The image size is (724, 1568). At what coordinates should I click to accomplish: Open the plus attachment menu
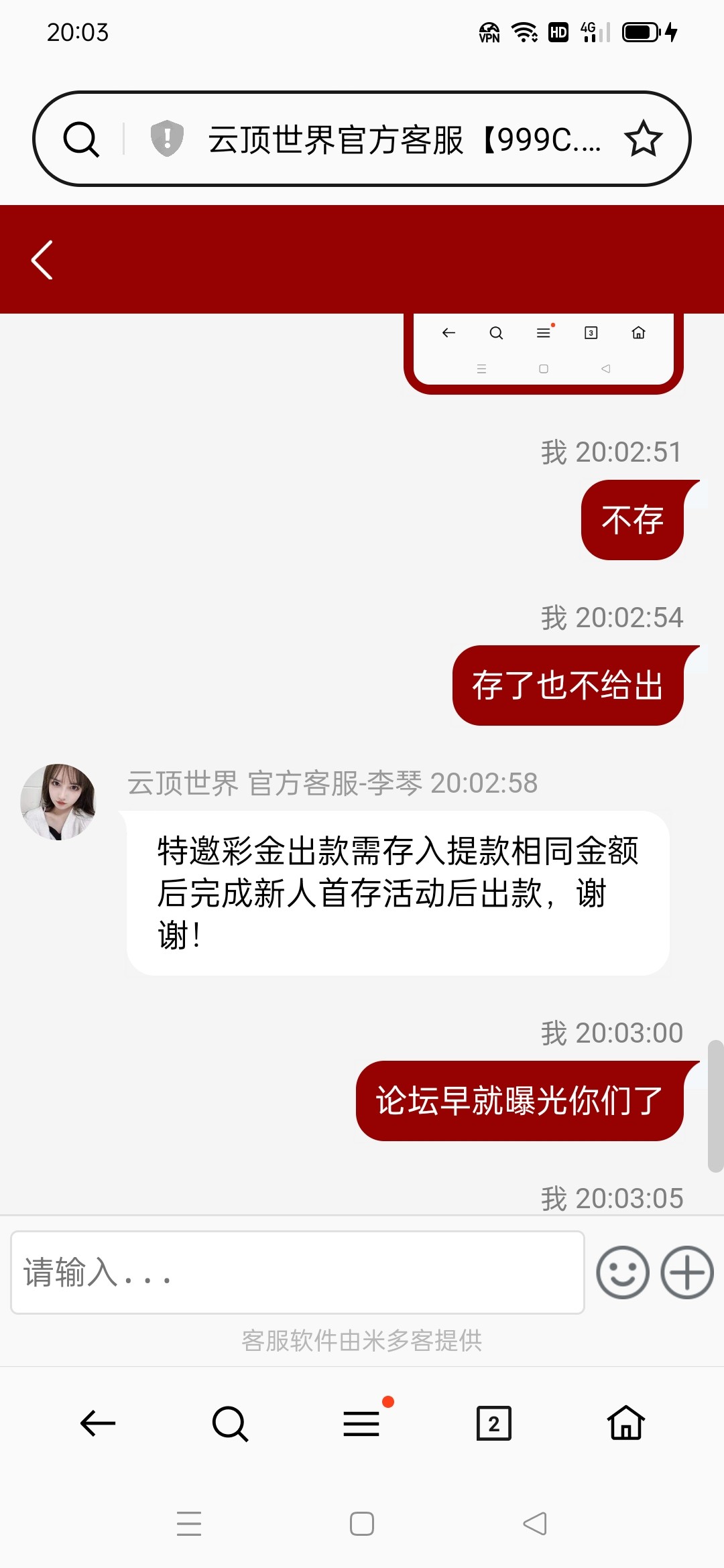coord(687,1272)
